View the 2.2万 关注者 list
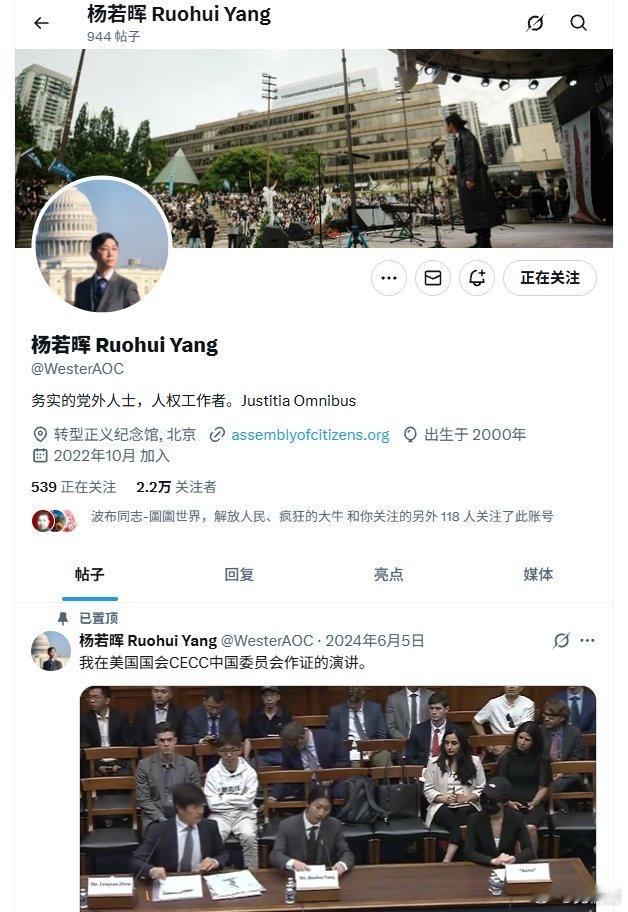Screen dimensions: 628x912 tap(176, 487)
